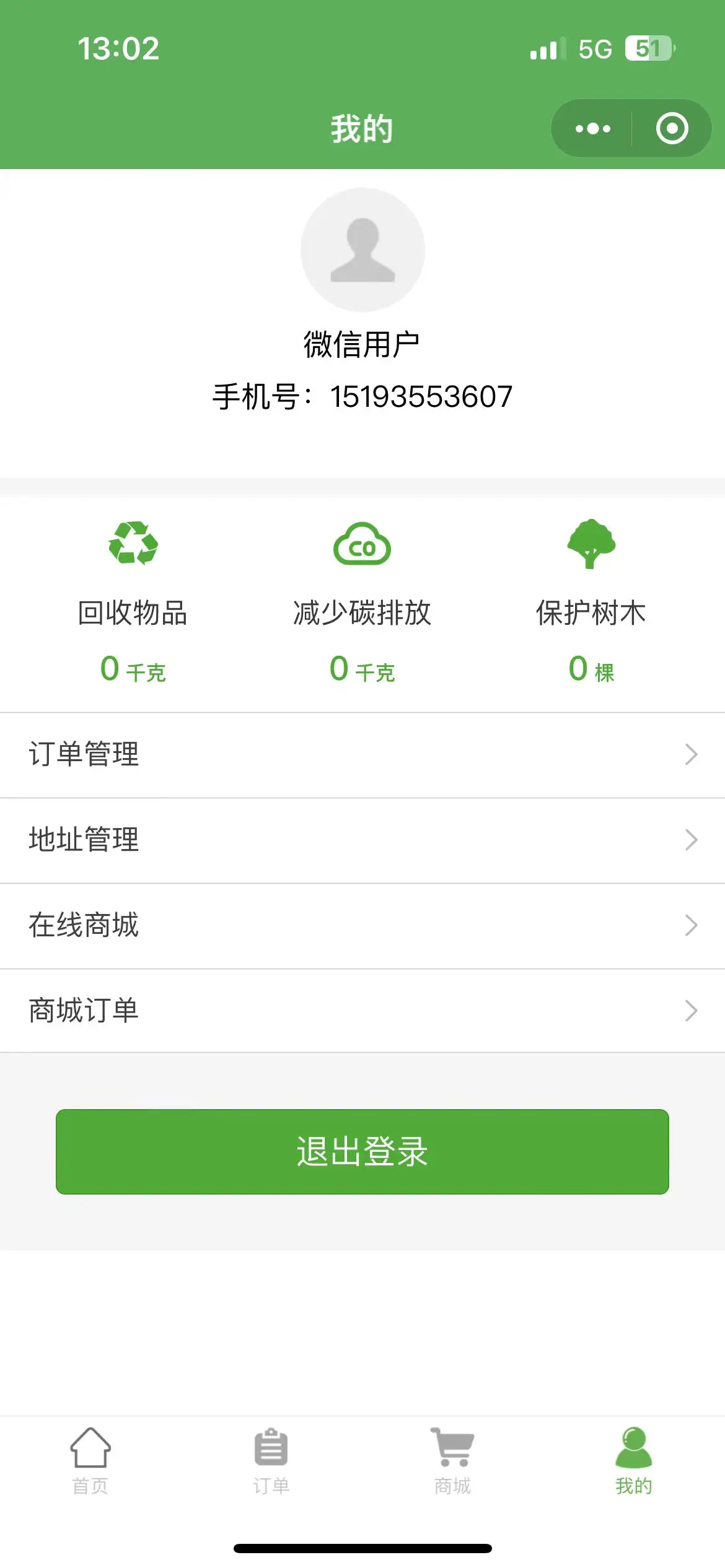Open the mini program more options menu

(592, 129)
